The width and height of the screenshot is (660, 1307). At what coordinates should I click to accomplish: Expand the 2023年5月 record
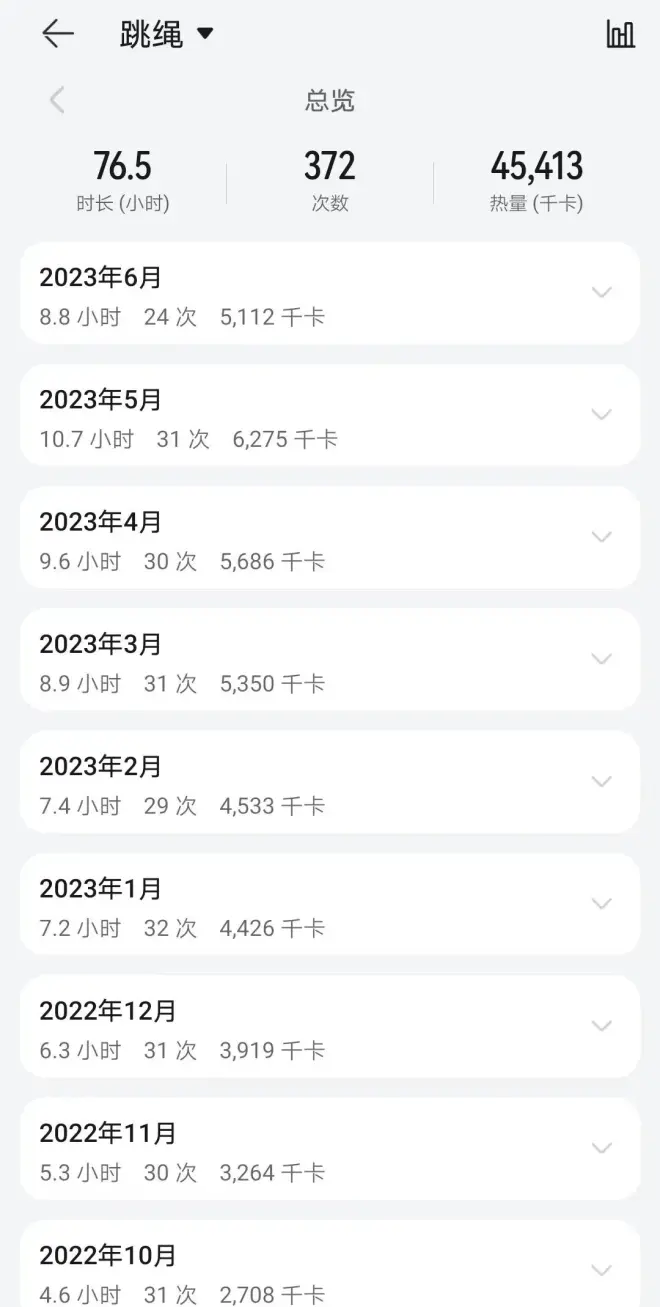click(x=601, y=415)
